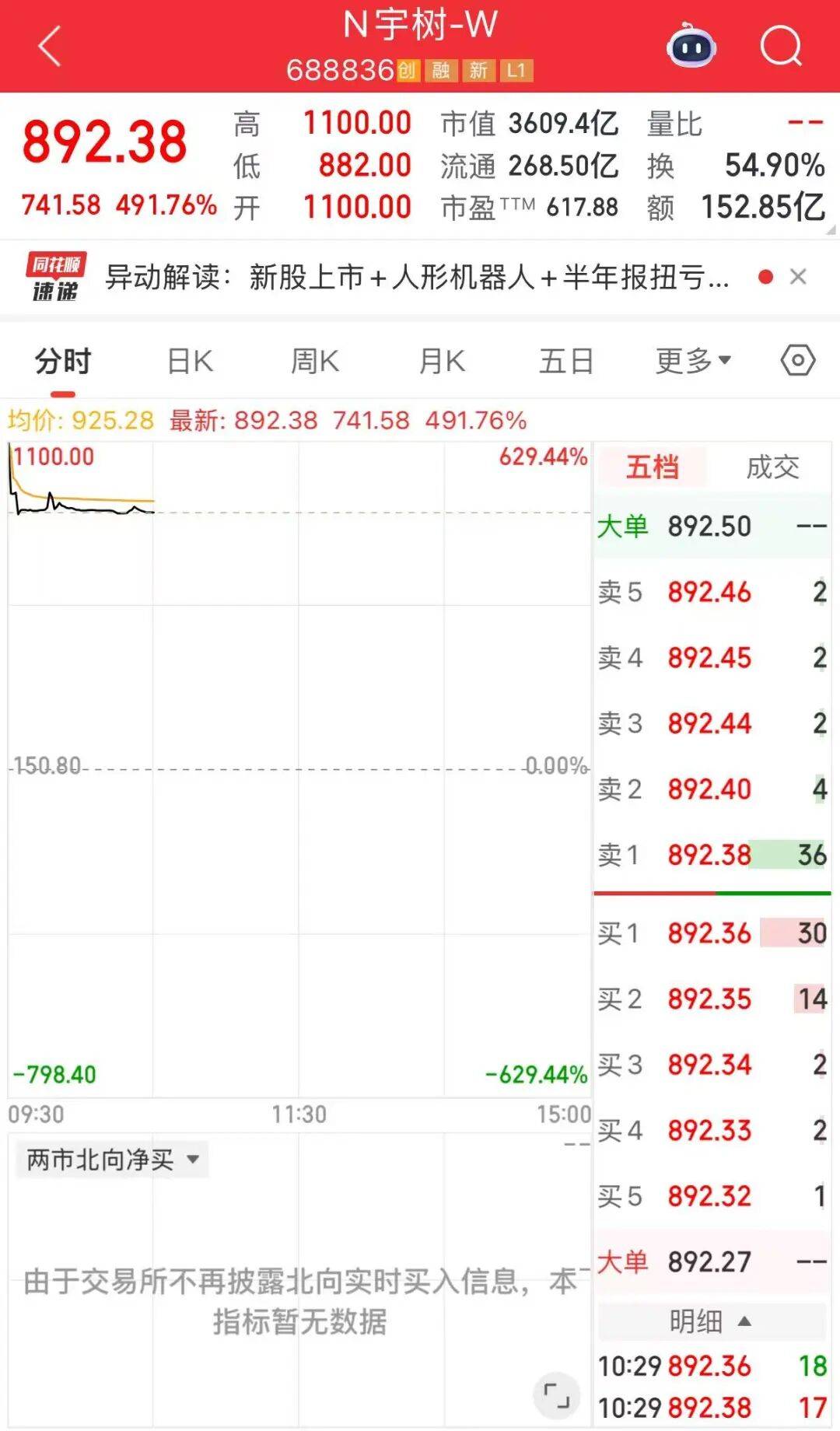Switch to the 五日 tab
Viewport: 840px width, 1431px height.
pos(567,361)
